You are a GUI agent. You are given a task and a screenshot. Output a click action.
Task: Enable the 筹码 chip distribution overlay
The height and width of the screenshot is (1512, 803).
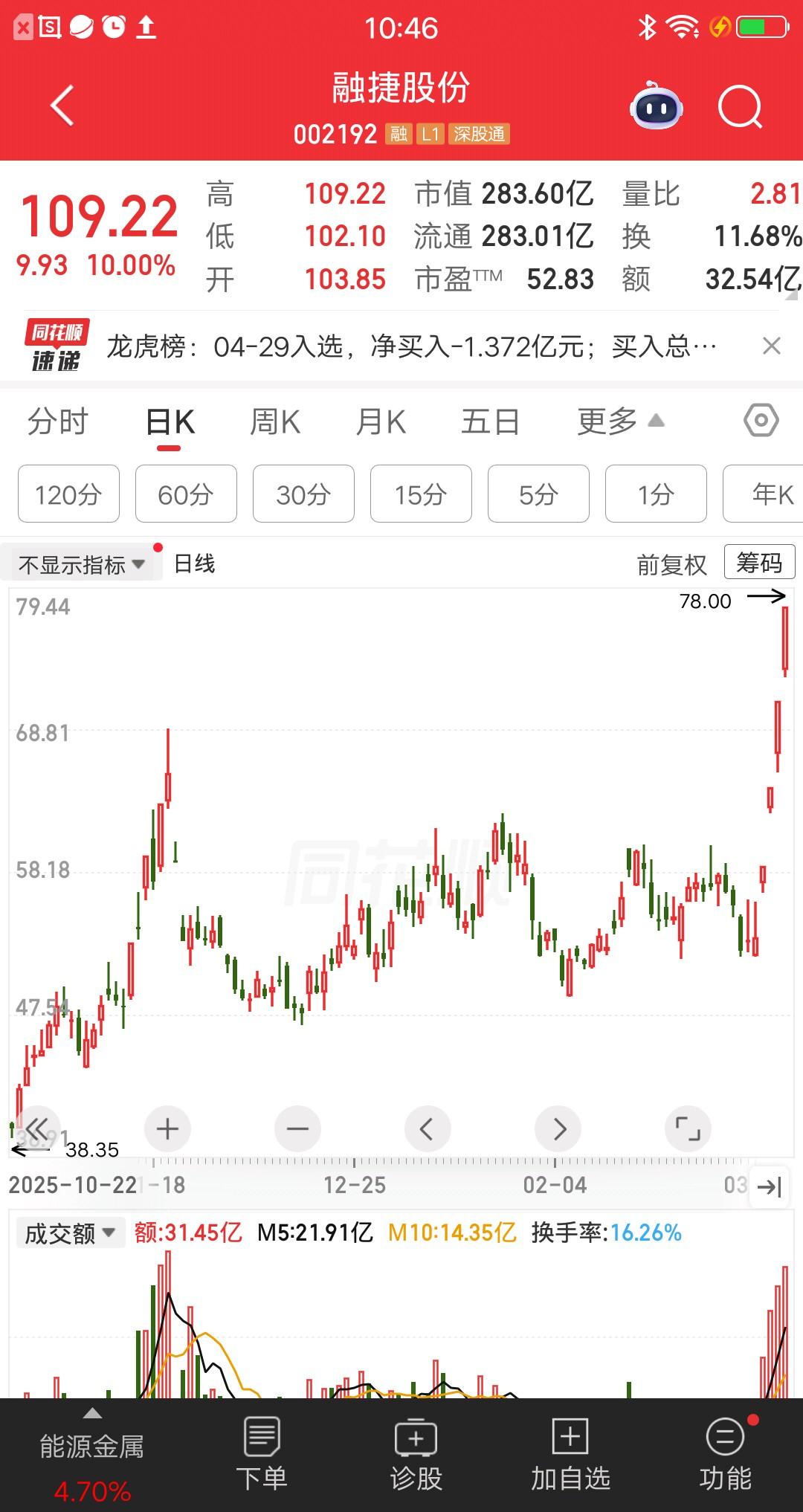coord(758,563)
